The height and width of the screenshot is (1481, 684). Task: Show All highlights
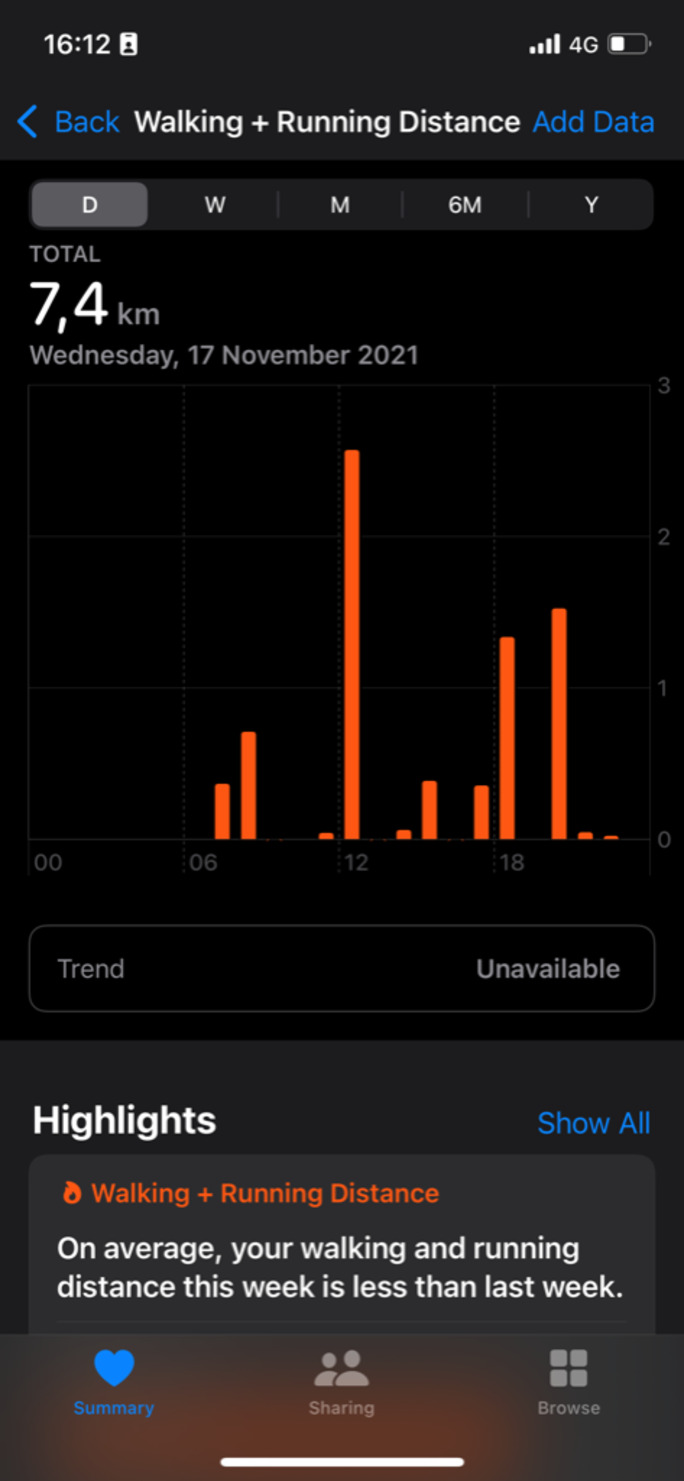click(x=593, y=1123)
